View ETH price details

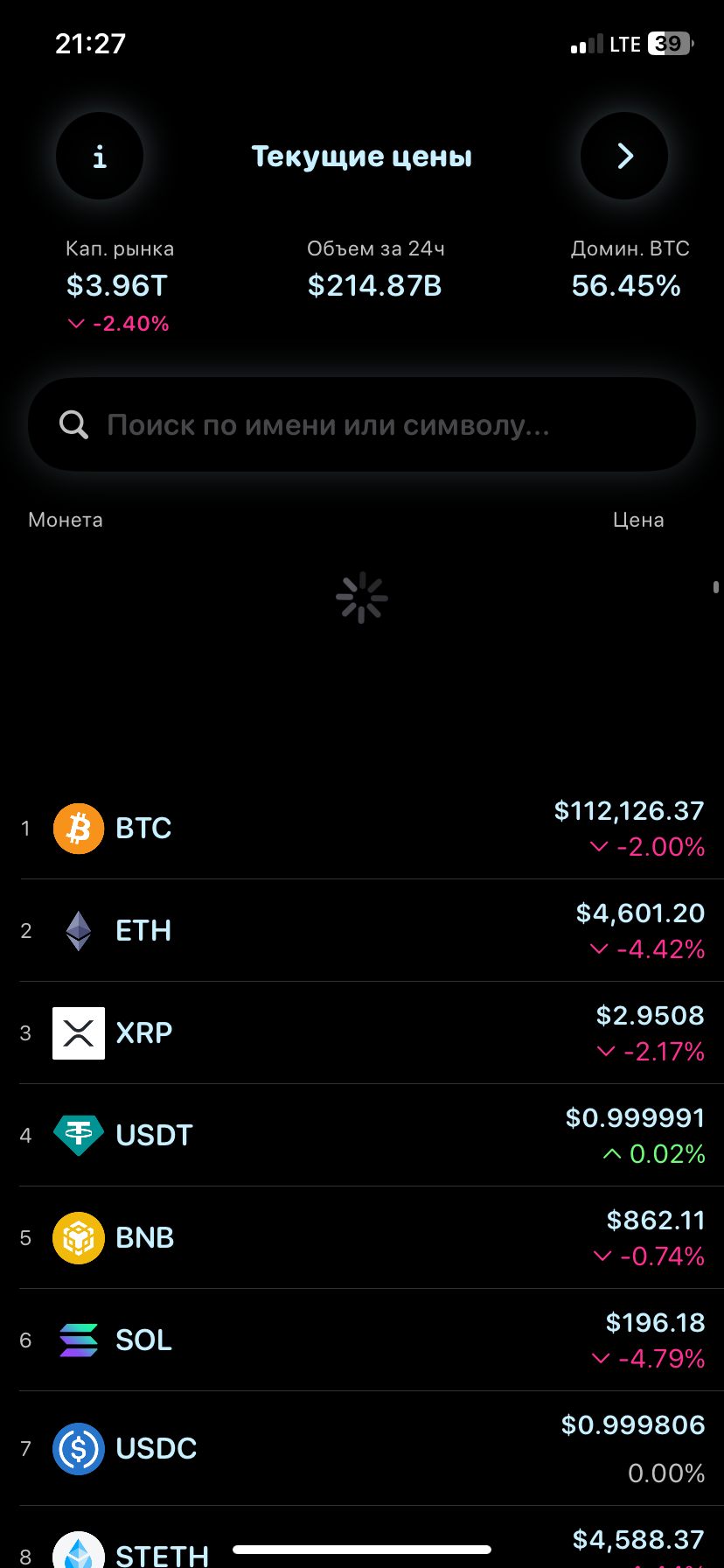(362, 930)
